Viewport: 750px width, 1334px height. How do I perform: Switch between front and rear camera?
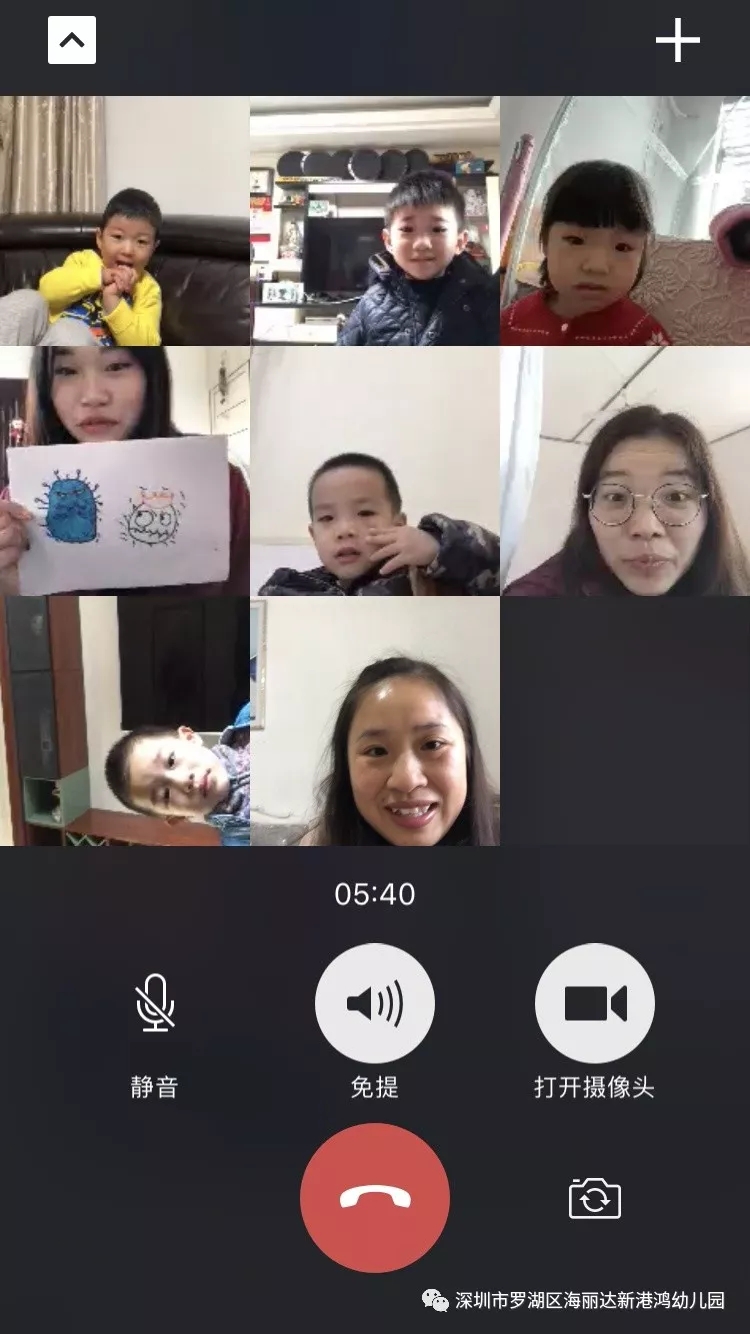click(x=595, y=1197)
